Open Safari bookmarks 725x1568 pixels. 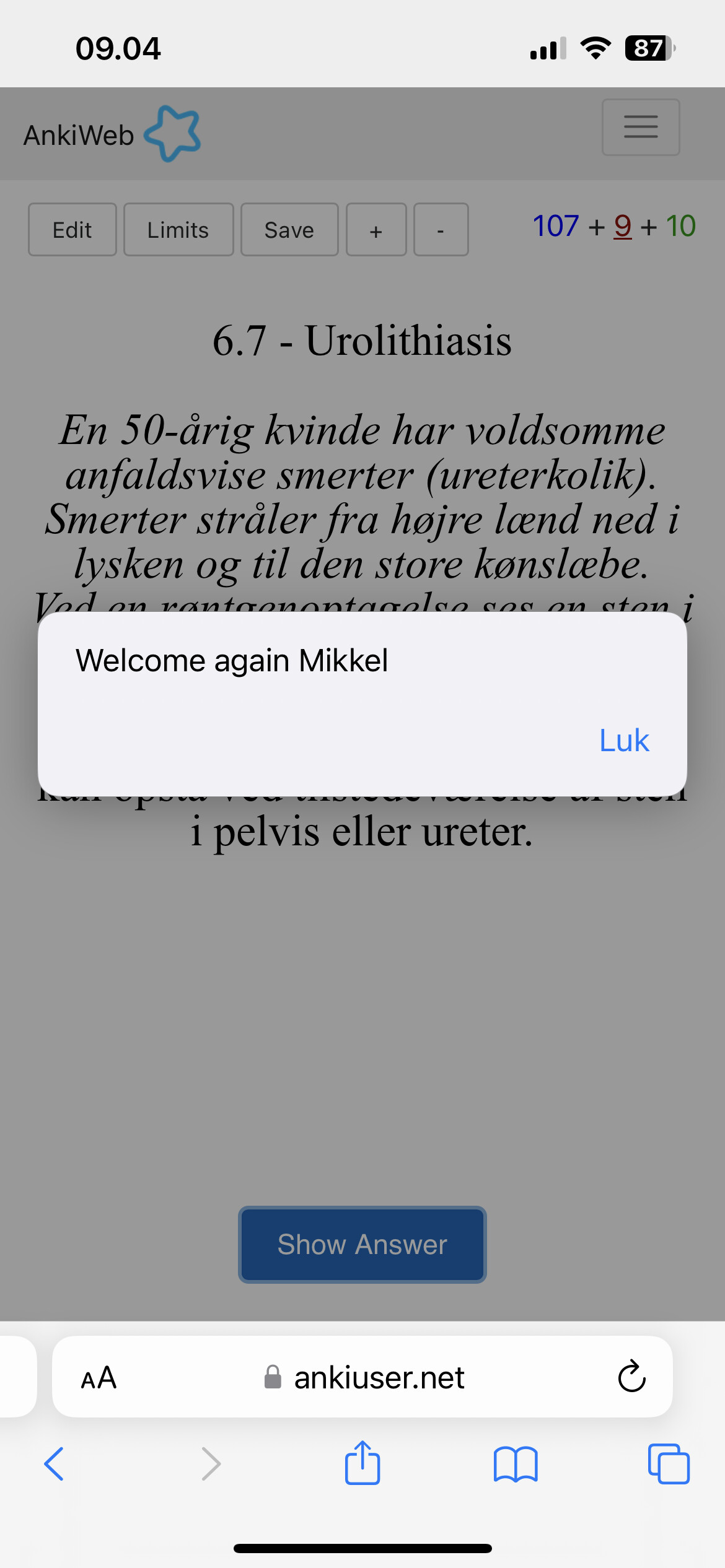click(x=515, y=1464)
